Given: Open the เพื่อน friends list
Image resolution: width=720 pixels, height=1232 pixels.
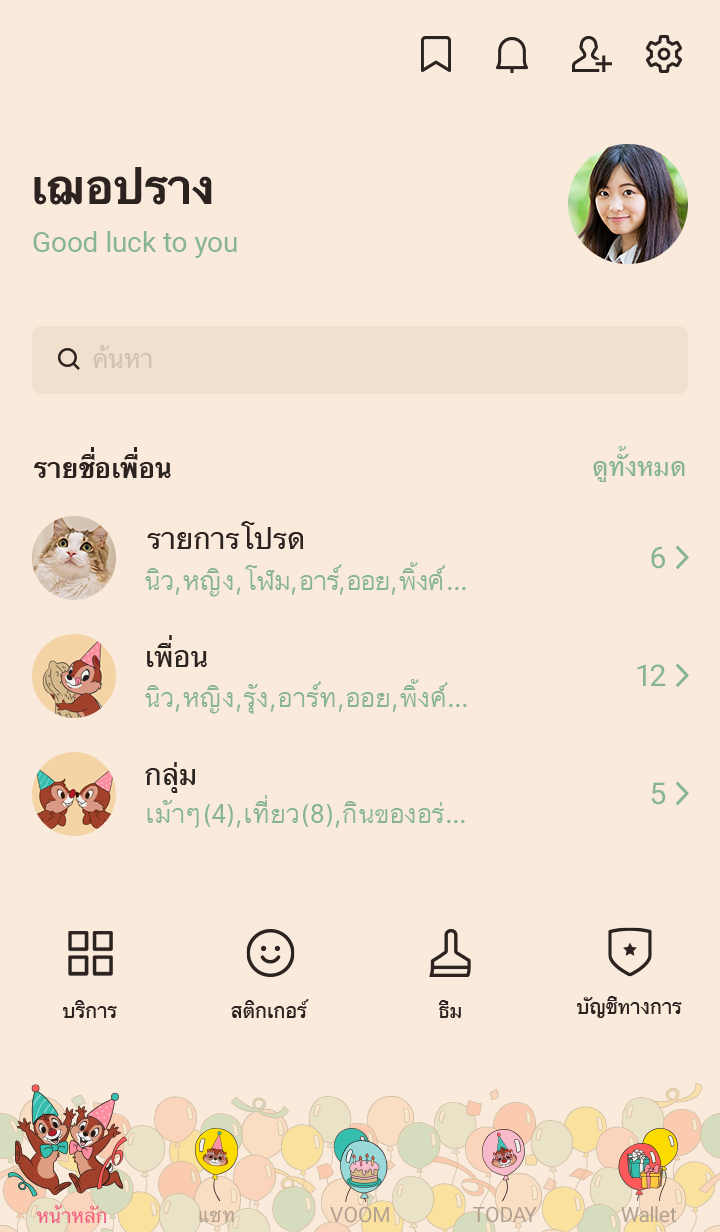Looking at the screenshot, I should point(360,676).
